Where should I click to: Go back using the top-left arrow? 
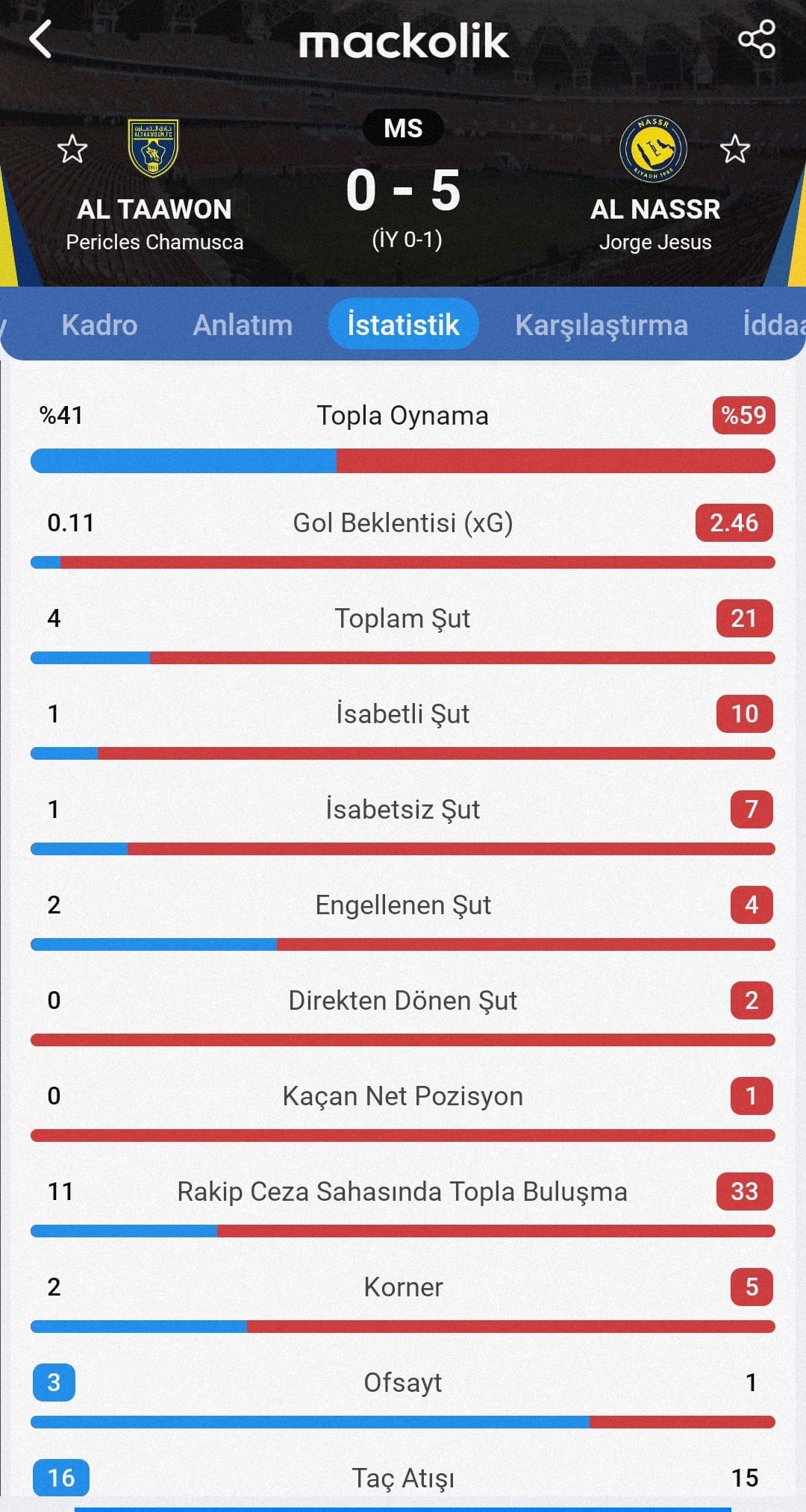[41, 39]
